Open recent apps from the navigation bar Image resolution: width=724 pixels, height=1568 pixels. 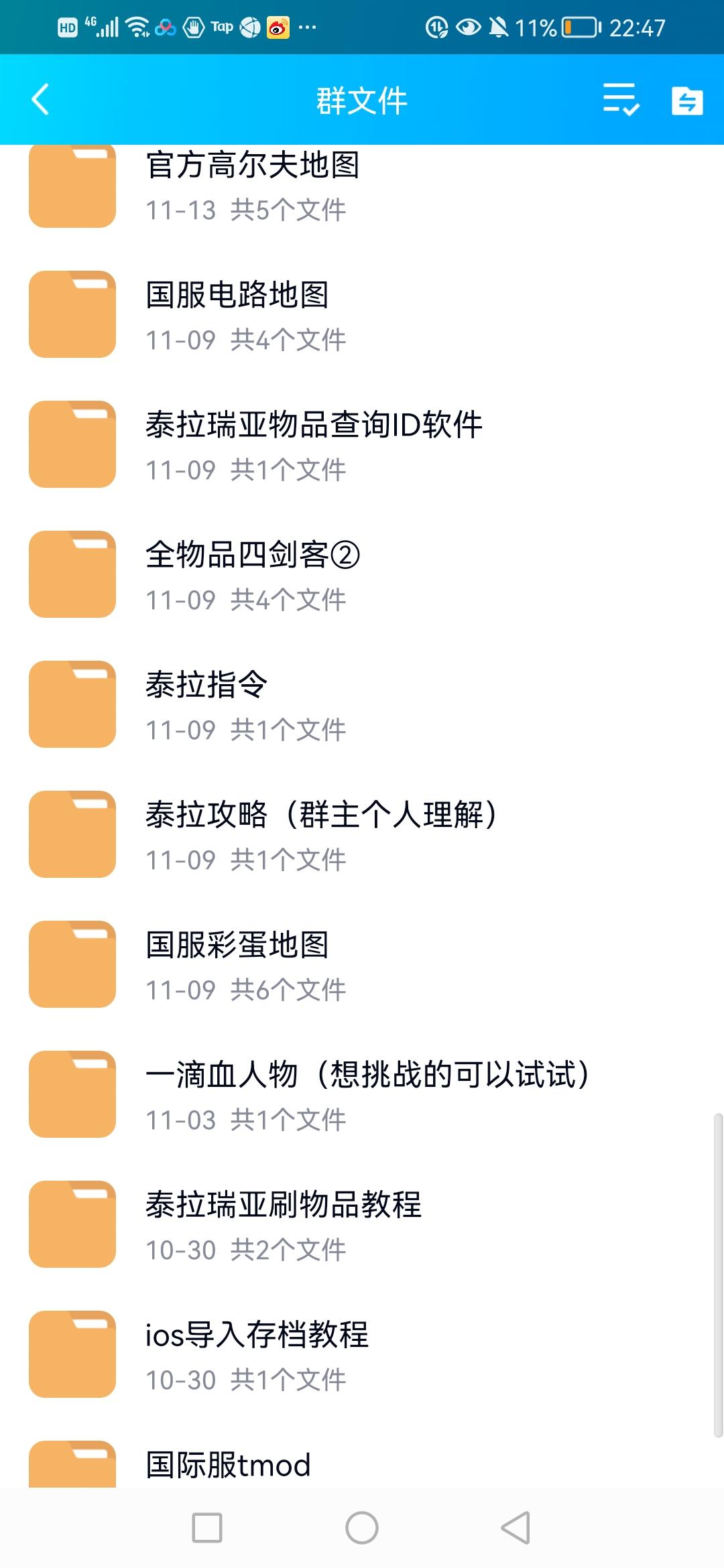(207, 1528)
